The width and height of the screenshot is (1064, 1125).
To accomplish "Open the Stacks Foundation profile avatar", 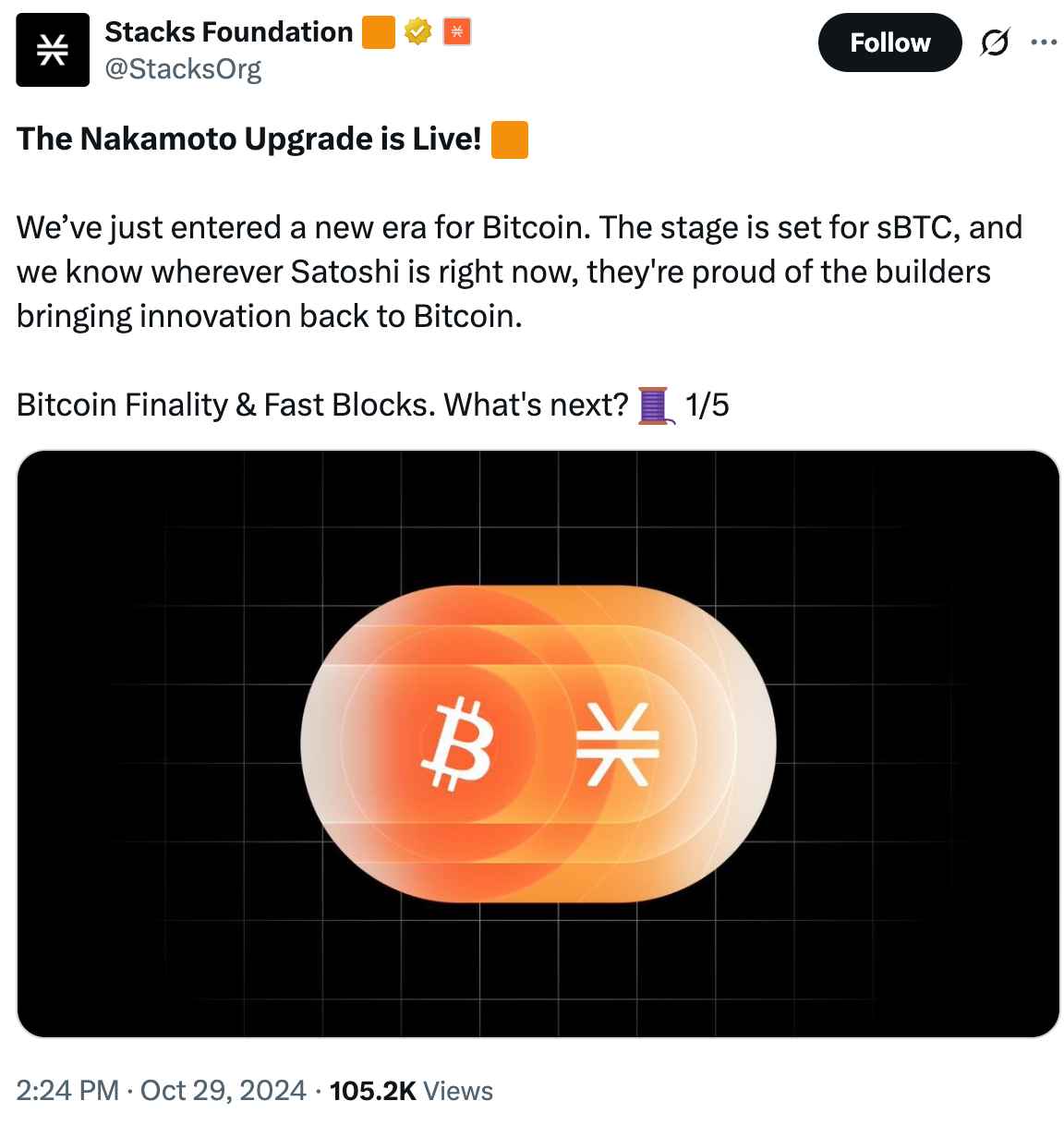I will 53,50.
